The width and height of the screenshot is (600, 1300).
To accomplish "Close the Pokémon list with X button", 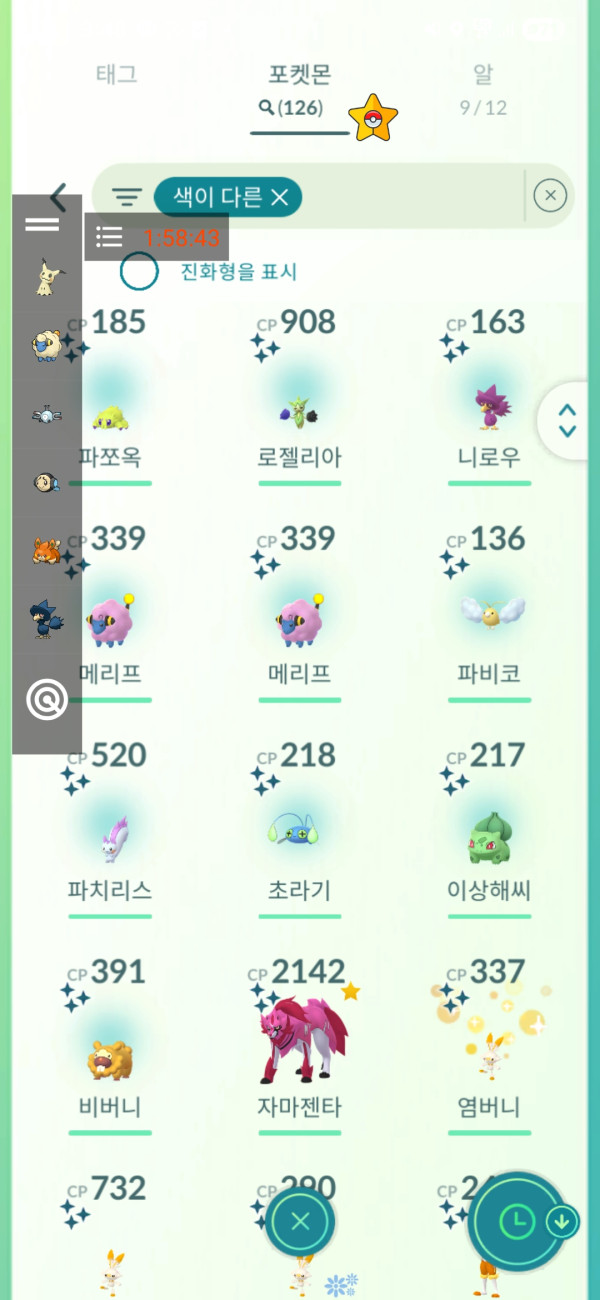I will point(300,1221).
